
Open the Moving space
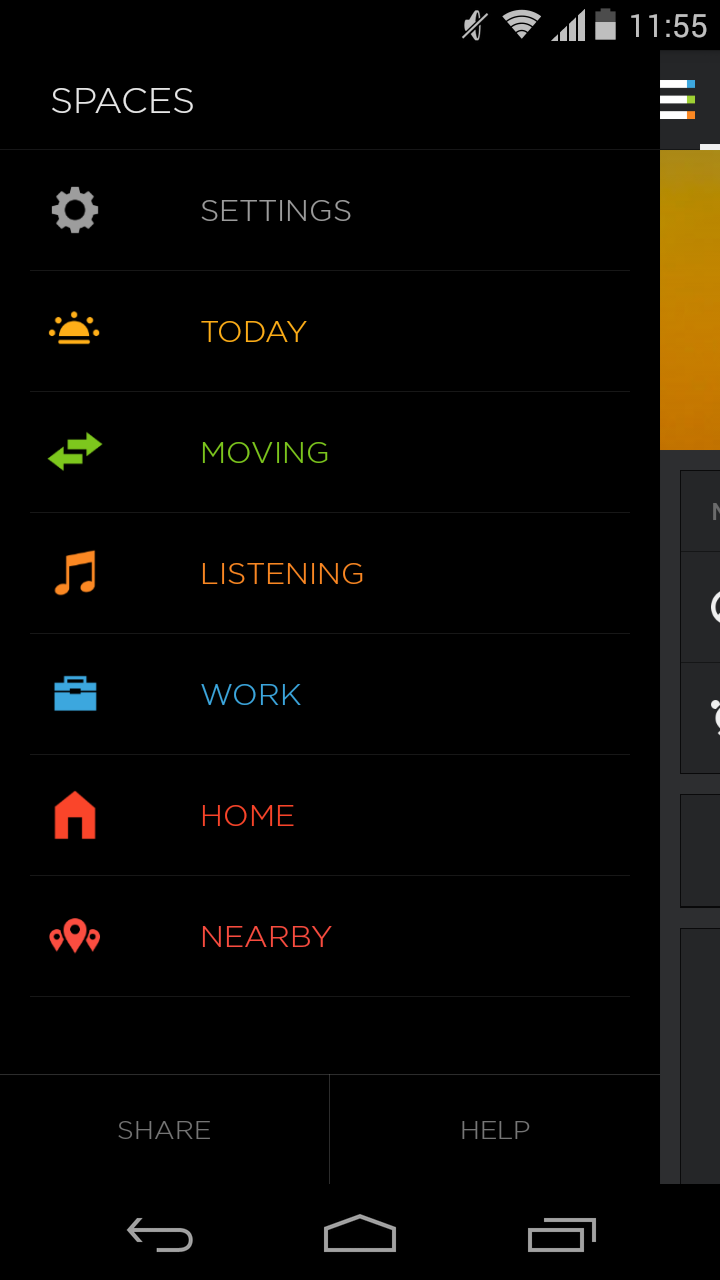330,453
